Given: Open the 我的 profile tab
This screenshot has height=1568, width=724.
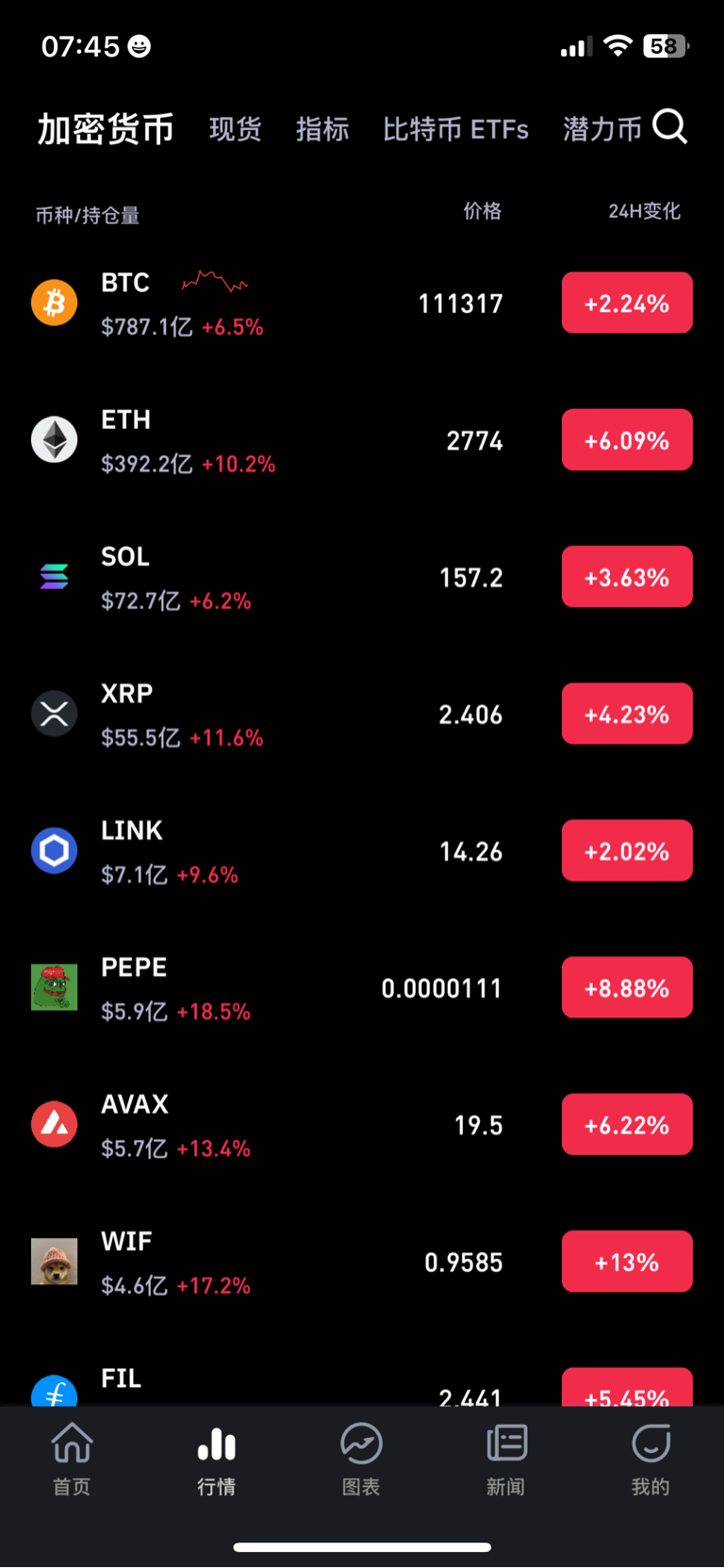Looking at the screenshot, I should 650,1460.
